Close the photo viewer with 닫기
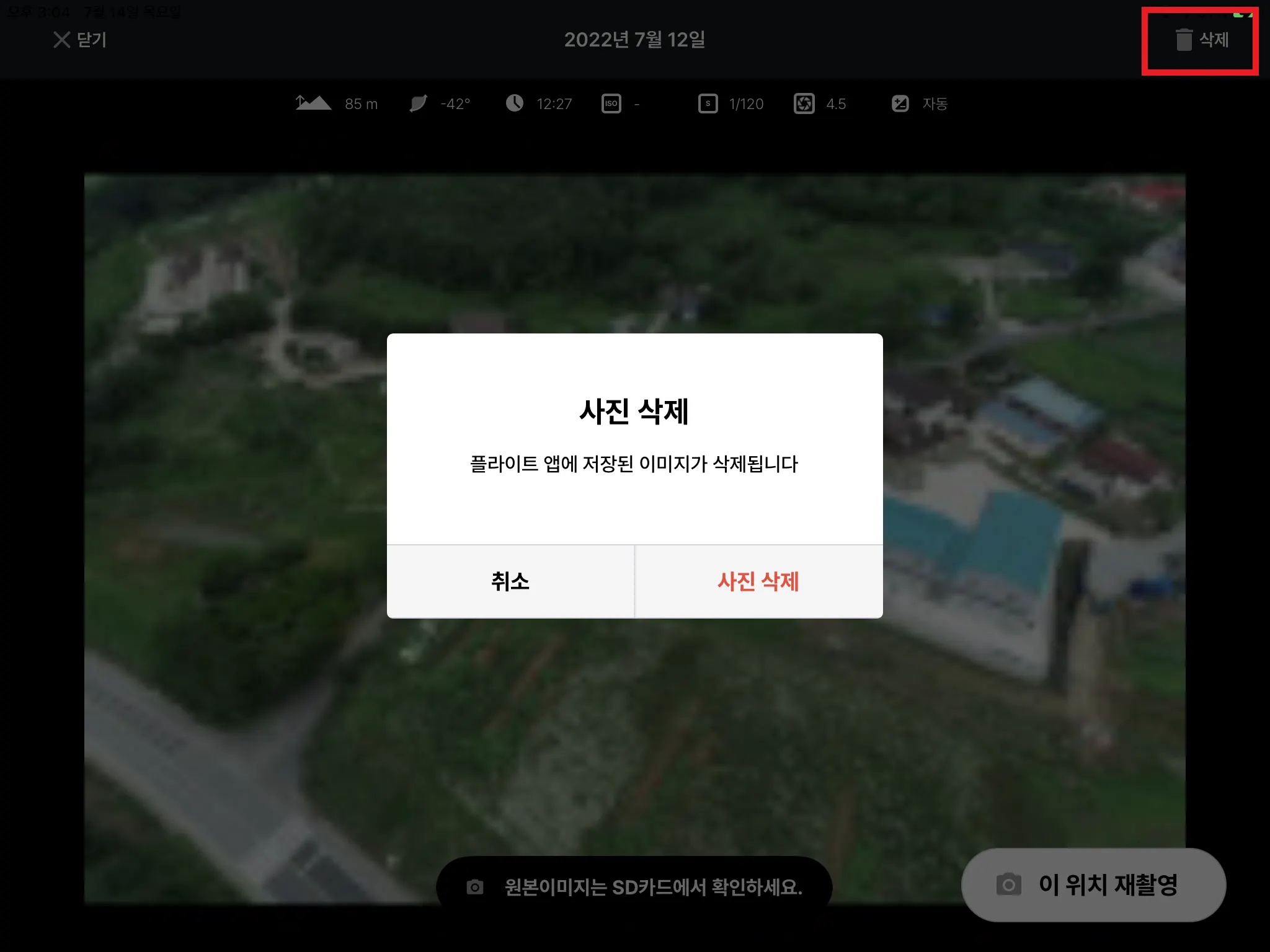Viewport: 1270px width, 952px height. click(x=80, y=40)
